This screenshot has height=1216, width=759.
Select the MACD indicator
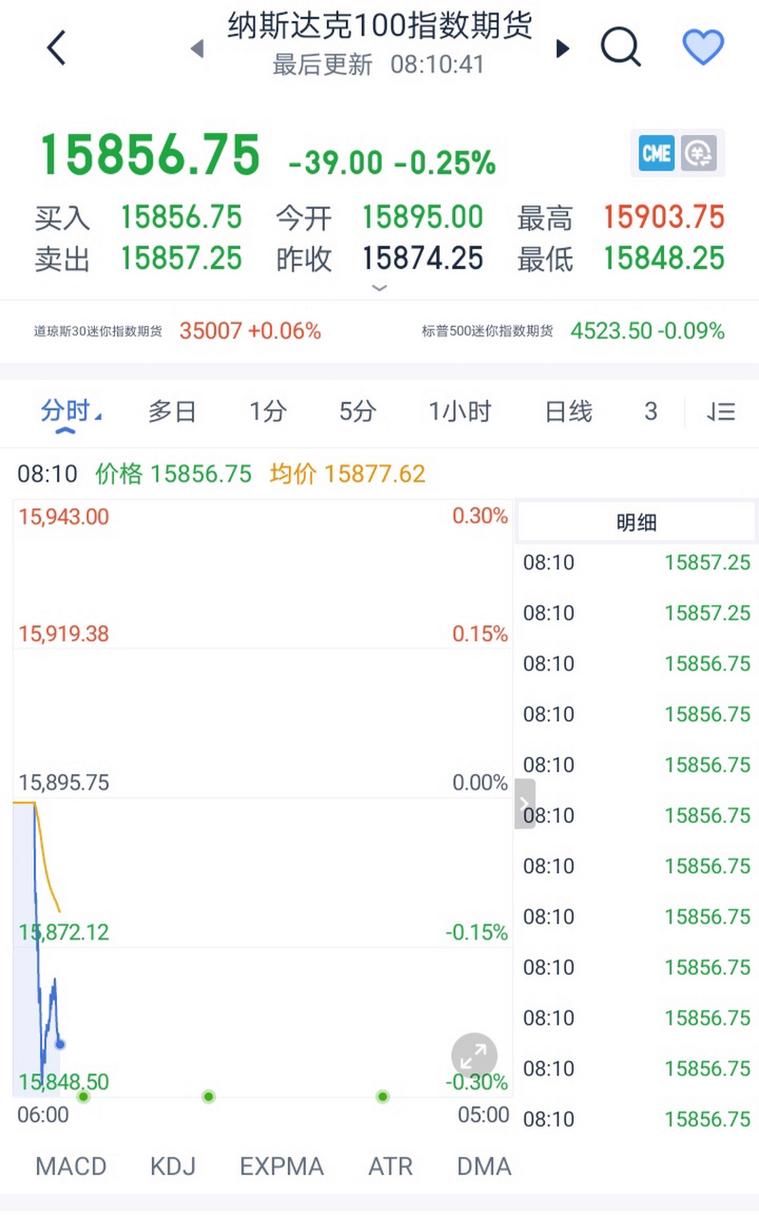click(x=71, y=1166)
